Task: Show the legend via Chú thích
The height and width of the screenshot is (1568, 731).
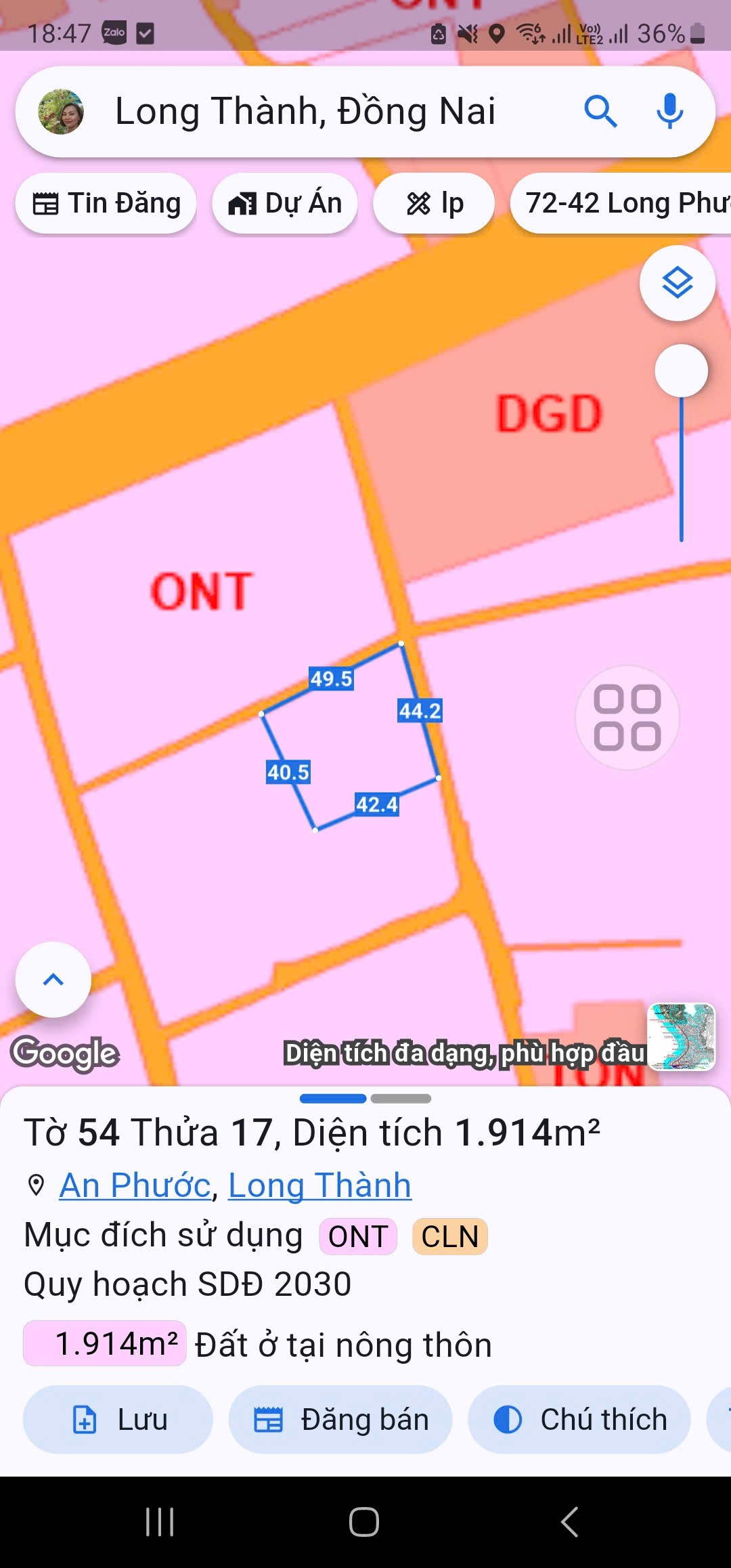Action: click(579, 1420)
